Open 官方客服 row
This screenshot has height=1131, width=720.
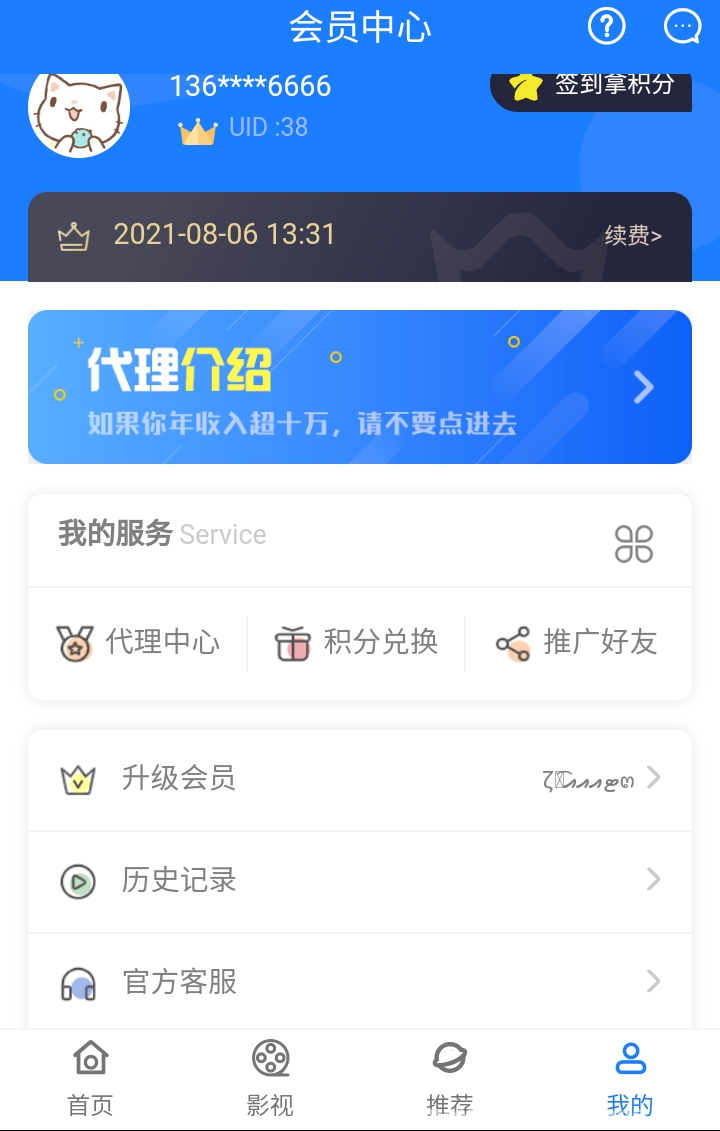(x=360, y=982)
